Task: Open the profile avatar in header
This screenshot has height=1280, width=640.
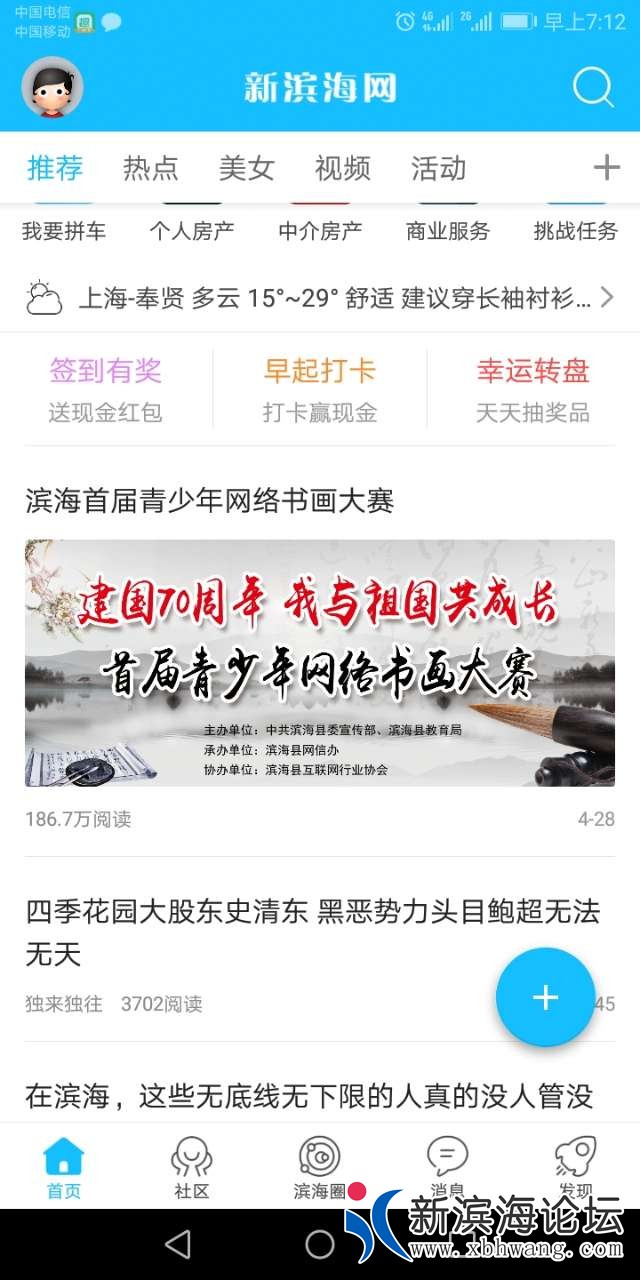Action: 52,88
